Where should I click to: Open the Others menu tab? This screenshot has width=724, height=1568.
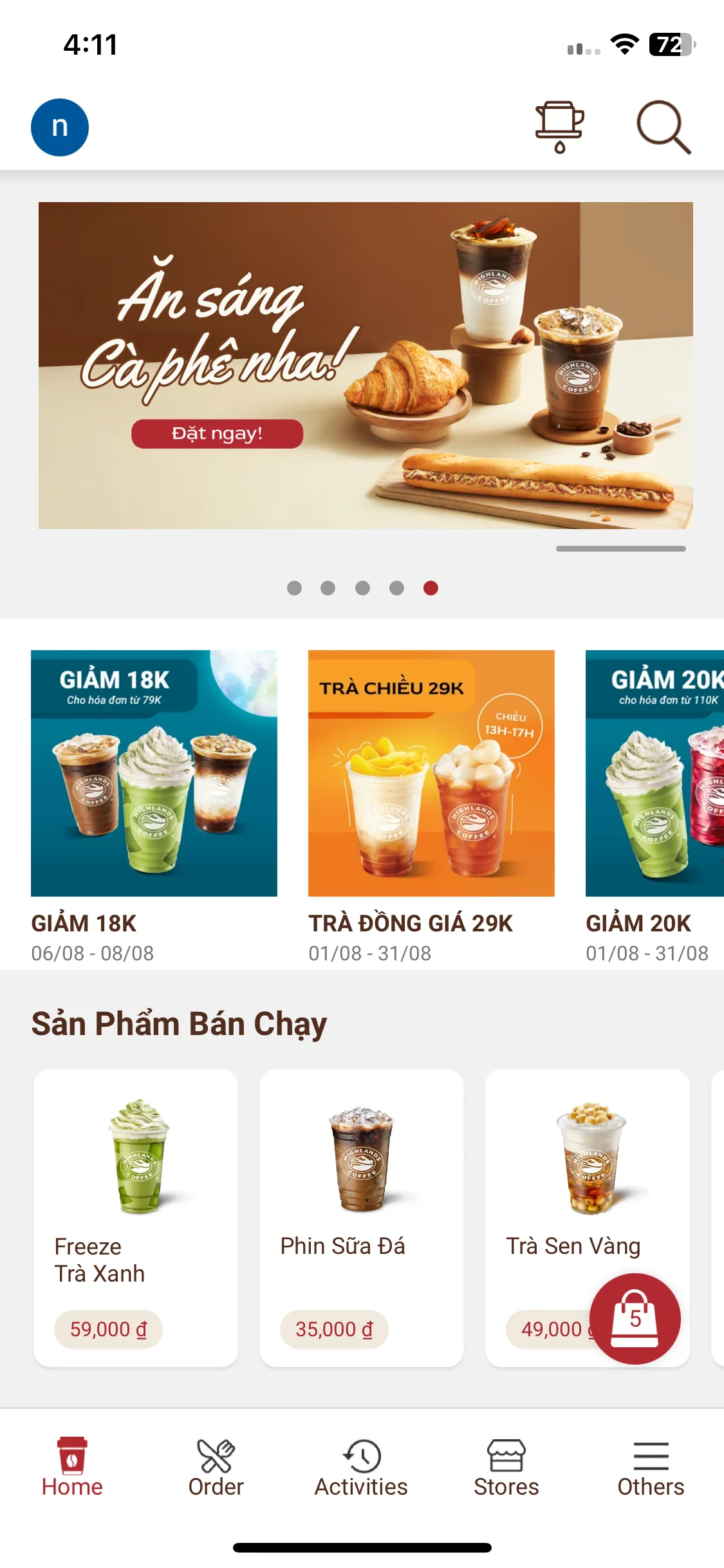[651, 1468]
